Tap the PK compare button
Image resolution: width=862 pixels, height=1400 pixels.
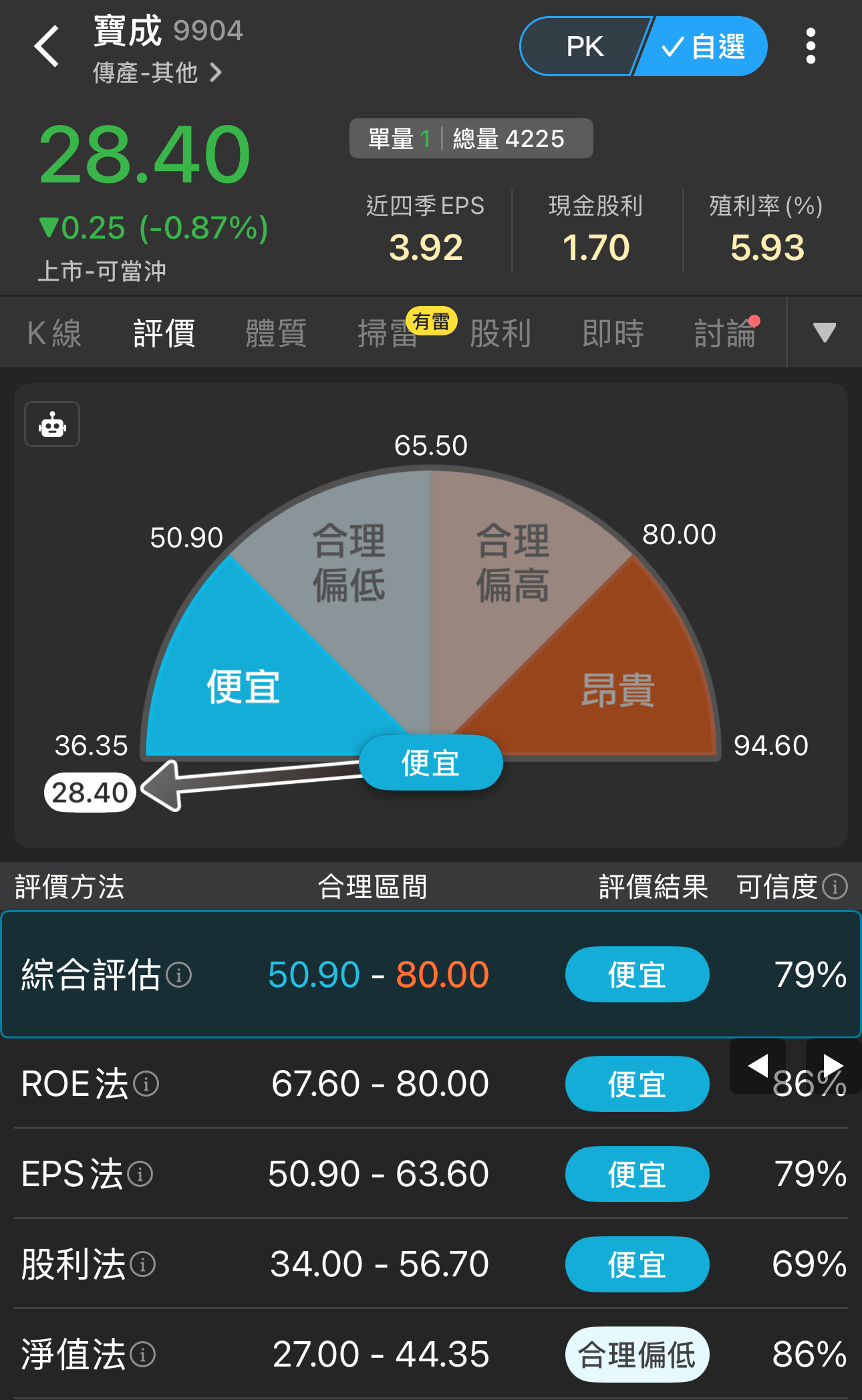[583, 47]
